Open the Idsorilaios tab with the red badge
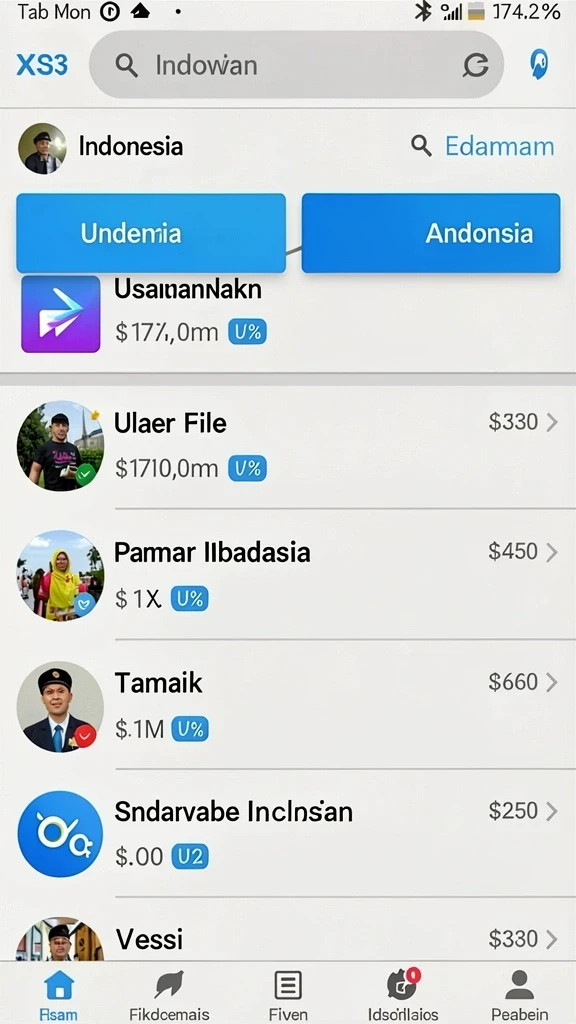The height and width of the screenshot is (1024, 576). pyautogui.click(x=403, y=994)
